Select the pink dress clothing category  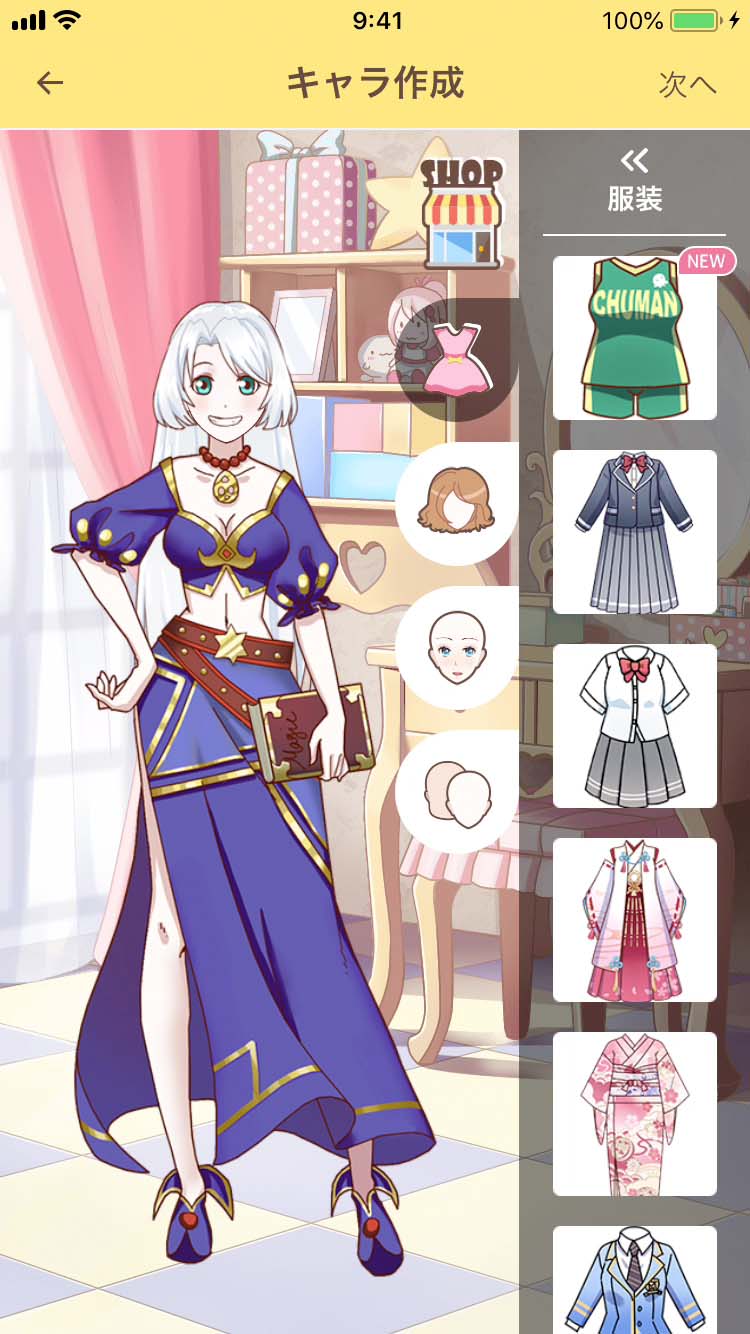click(459, 358)
